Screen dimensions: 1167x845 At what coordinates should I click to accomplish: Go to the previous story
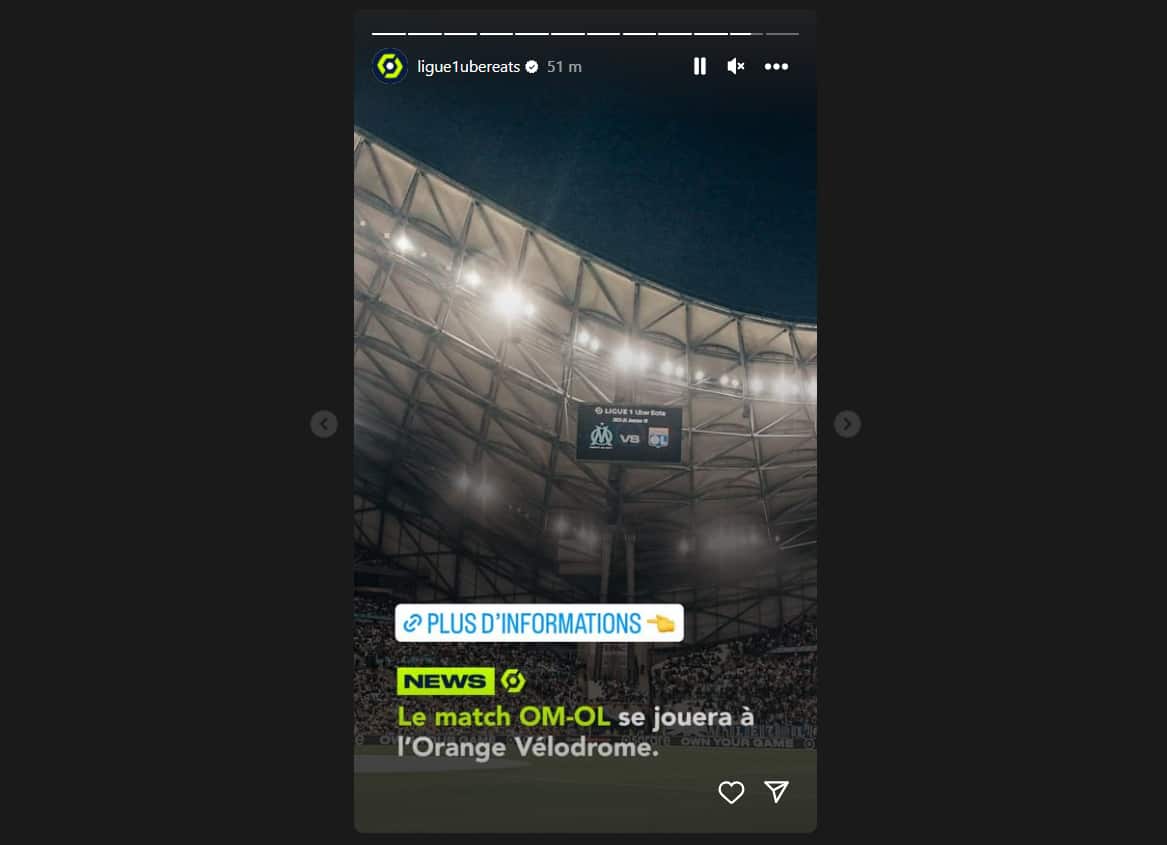[x=323, y=424]
